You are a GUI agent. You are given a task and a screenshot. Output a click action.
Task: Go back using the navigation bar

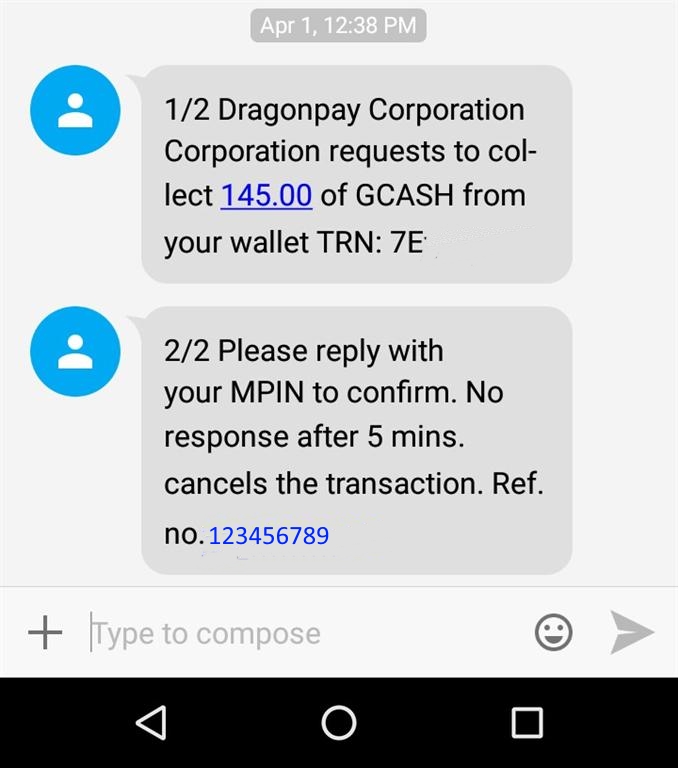151,722
